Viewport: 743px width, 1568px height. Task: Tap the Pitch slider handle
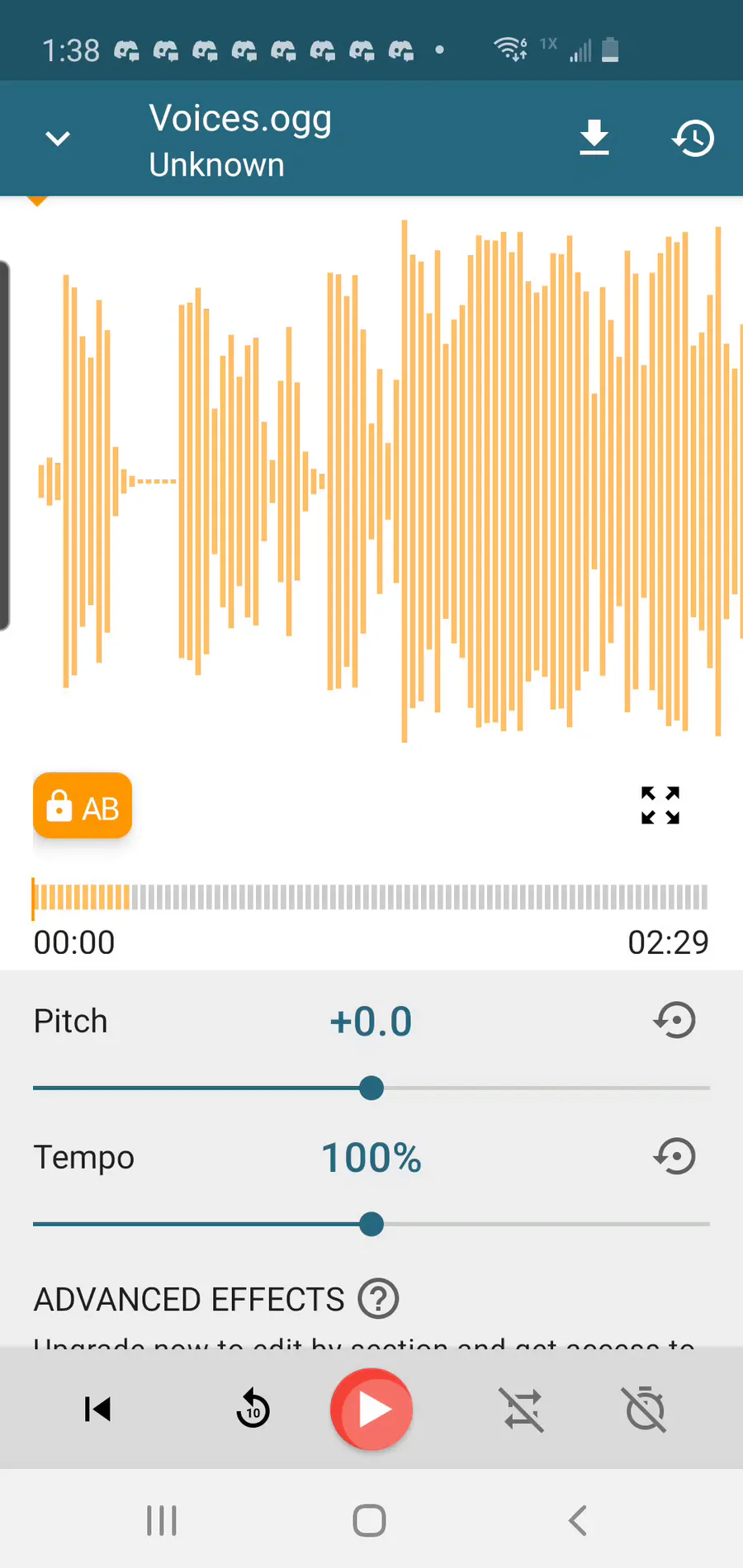tap(371, 1088)
